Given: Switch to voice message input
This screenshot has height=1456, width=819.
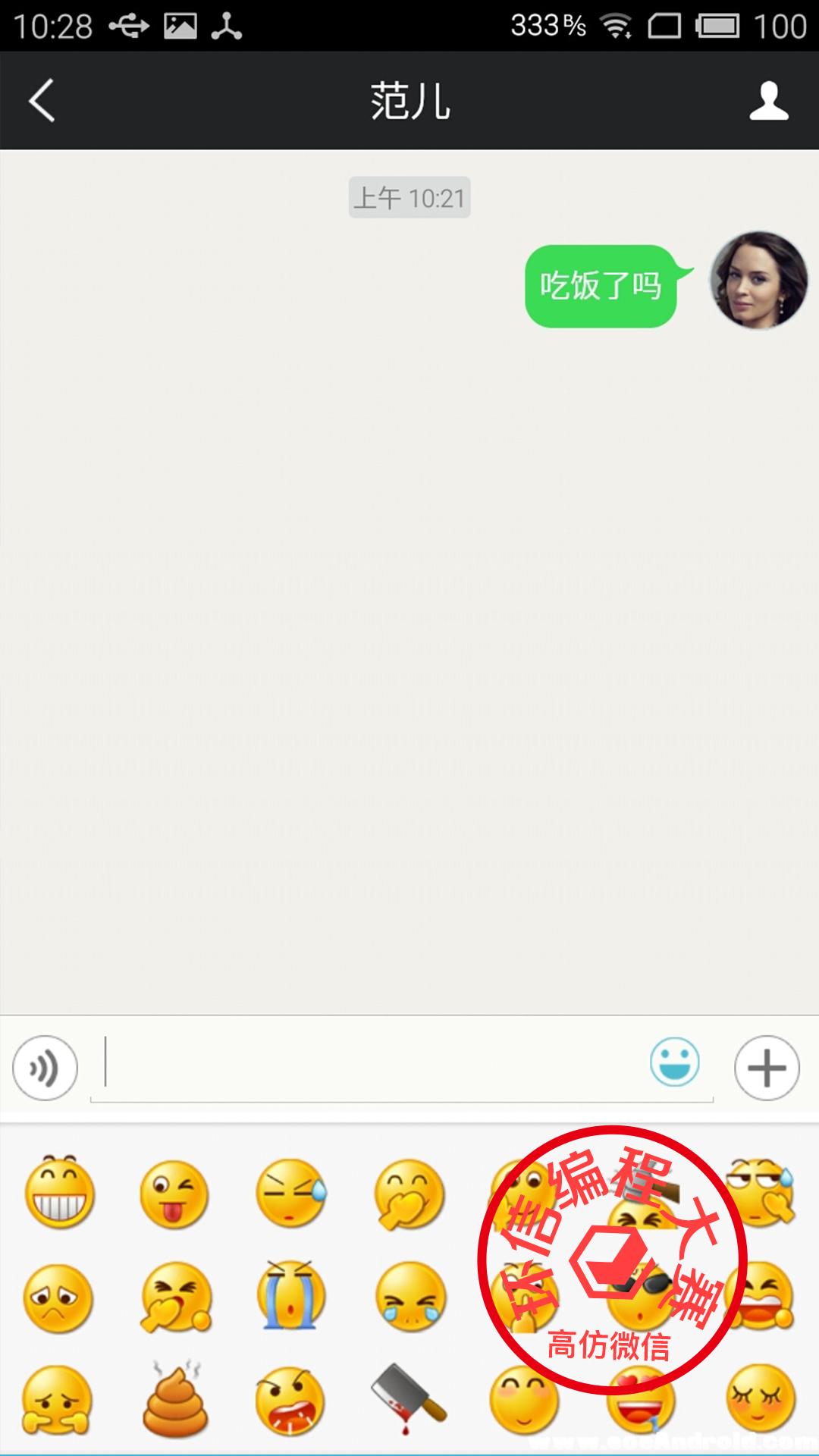Looking at the screenshot, I should [x=45, y=1068].
